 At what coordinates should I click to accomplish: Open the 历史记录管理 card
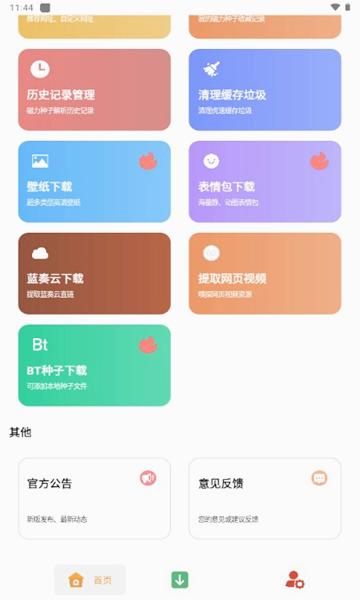pyautogui.click(x=94, y=90)
